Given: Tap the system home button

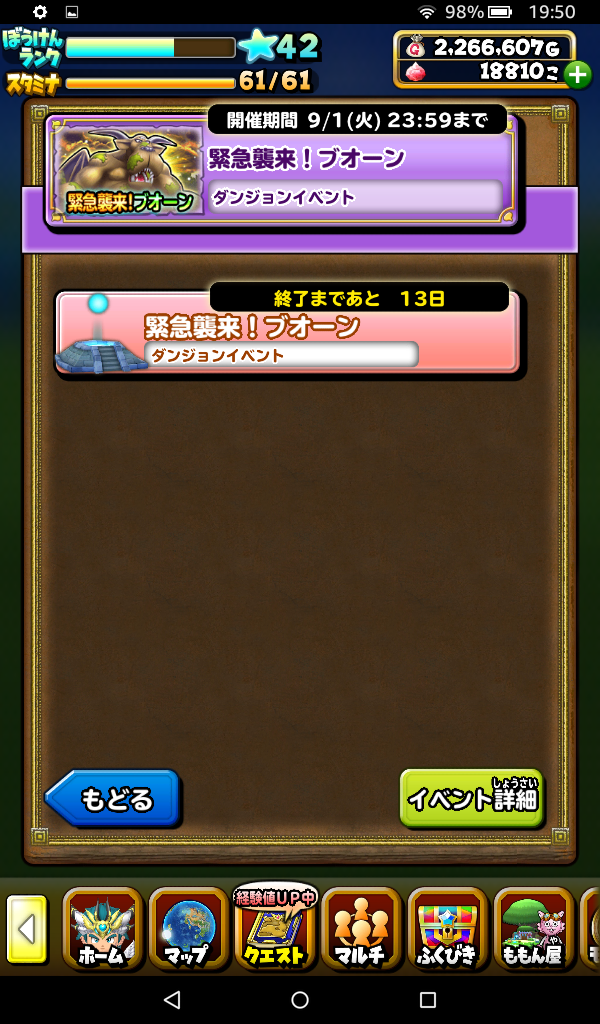Looking at the screenshot, I should click(x=300, y=1000).
